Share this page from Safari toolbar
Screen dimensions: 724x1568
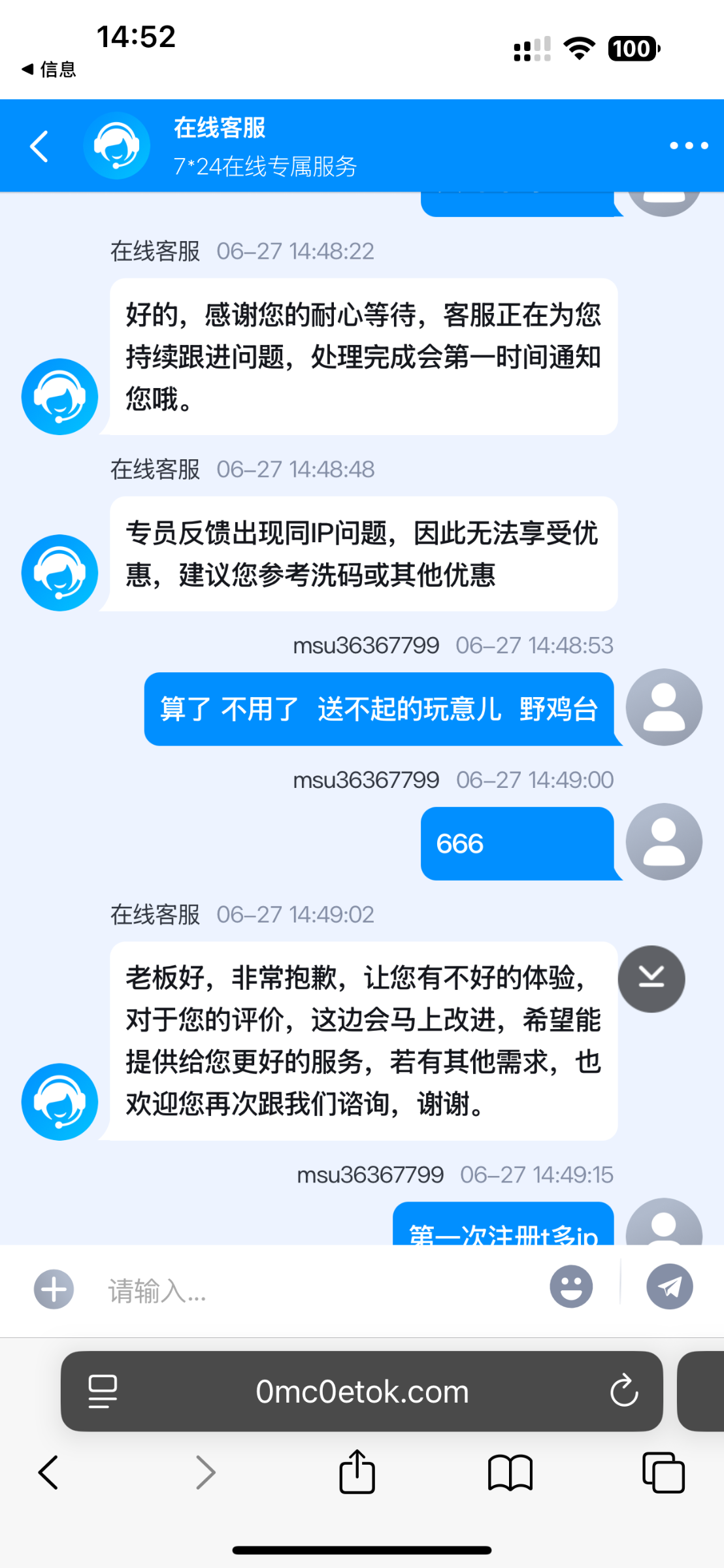pos(357,1471)
